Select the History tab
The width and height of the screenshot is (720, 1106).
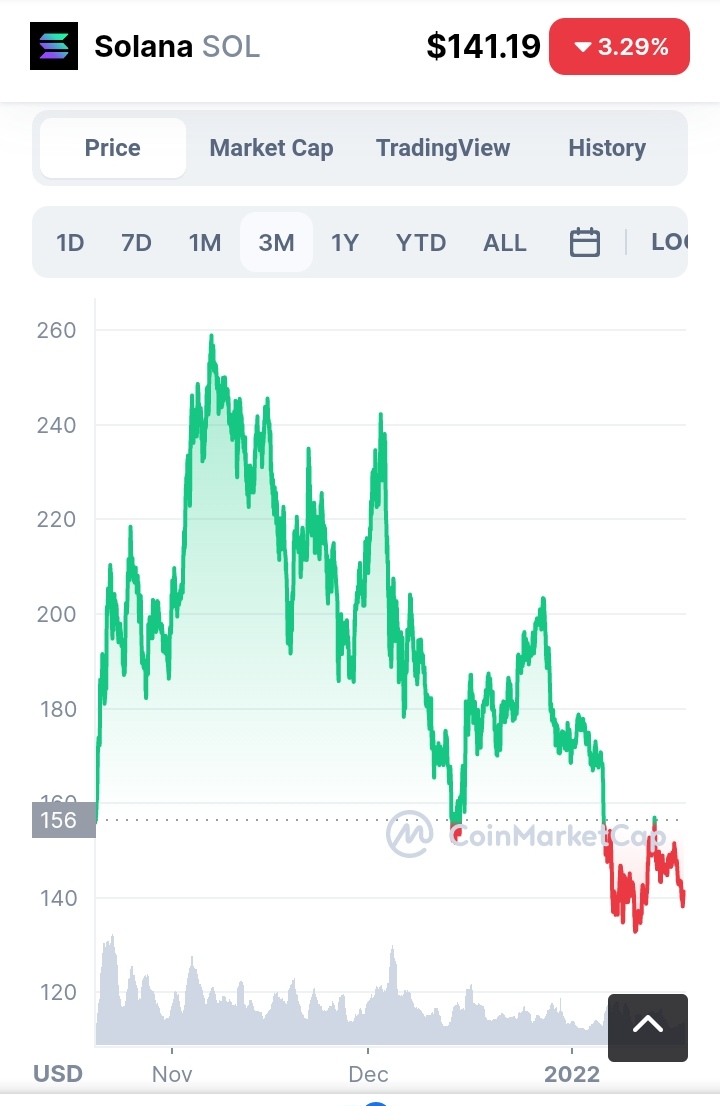tap(606, 148)
